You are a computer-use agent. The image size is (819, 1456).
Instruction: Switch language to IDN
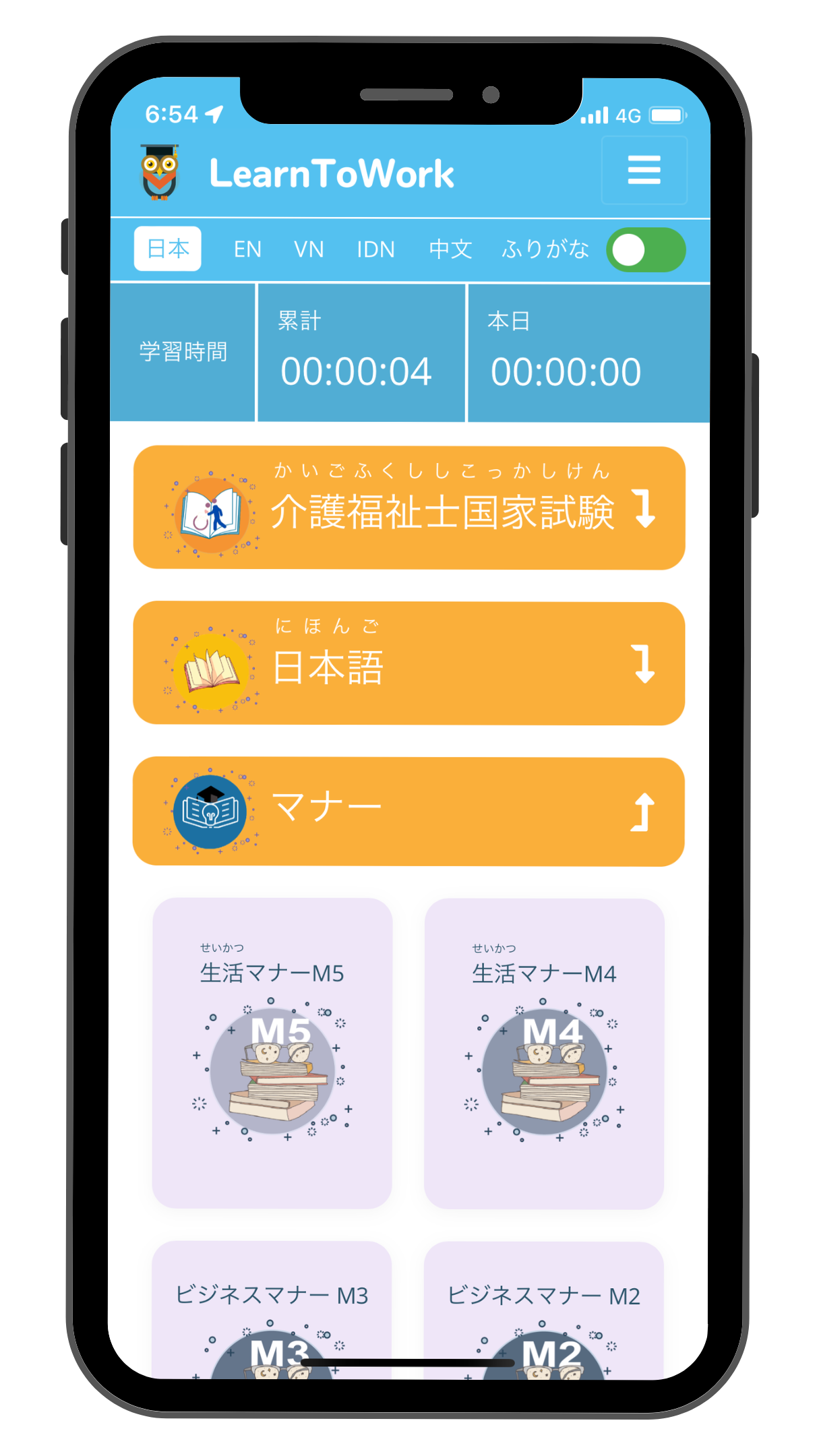click(x=375, y=249)
